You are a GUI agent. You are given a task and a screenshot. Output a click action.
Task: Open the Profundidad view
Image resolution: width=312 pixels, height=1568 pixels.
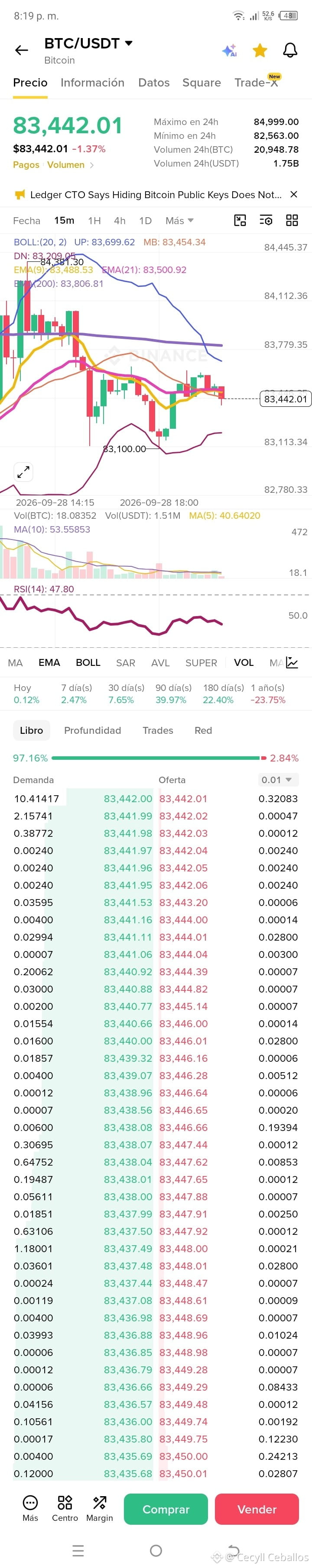click(x=93, y=730)
